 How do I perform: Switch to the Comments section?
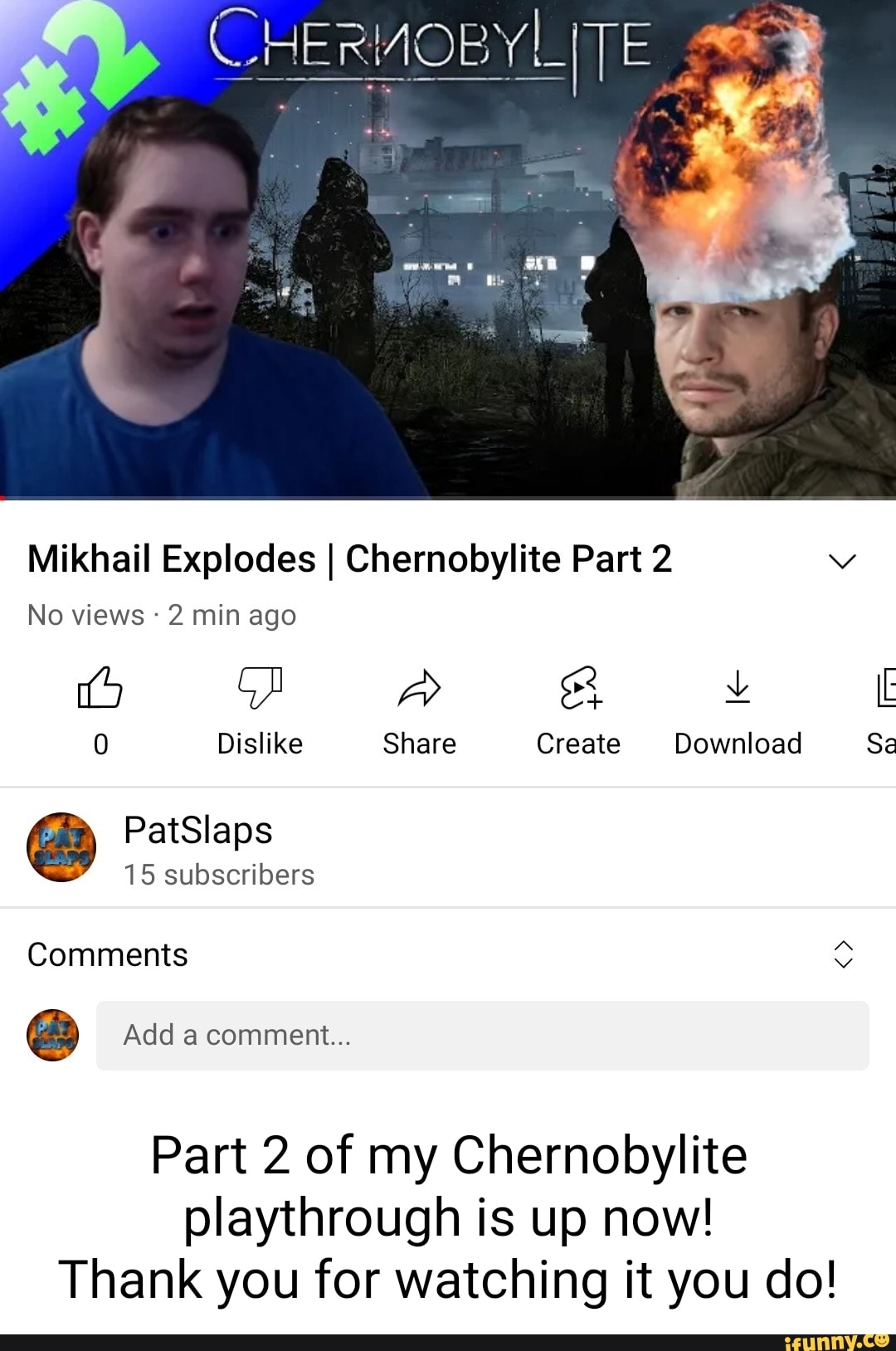(107, 955)
